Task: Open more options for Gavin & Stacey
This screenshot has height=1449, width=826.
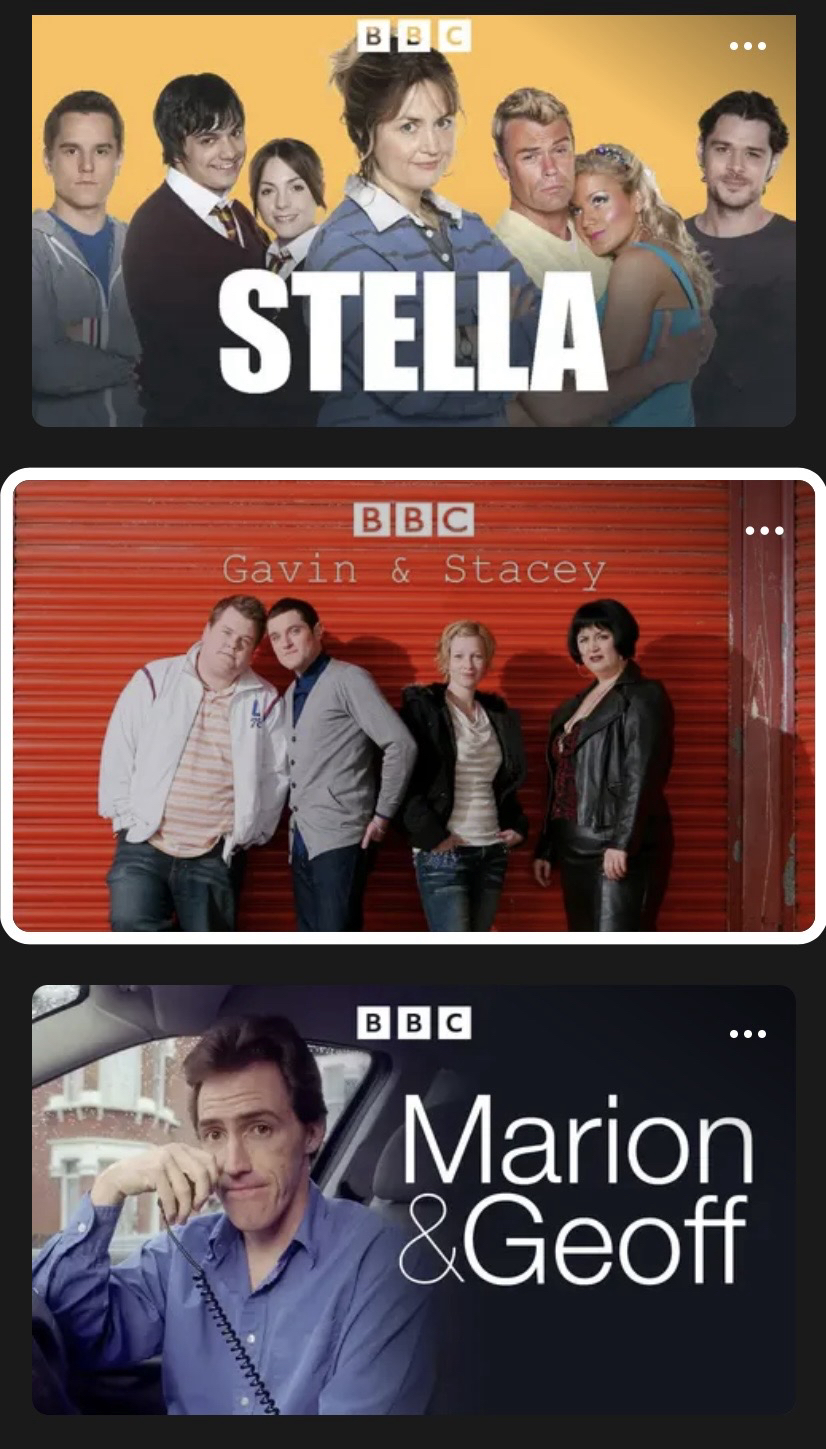Action: [x=764, y=530]
